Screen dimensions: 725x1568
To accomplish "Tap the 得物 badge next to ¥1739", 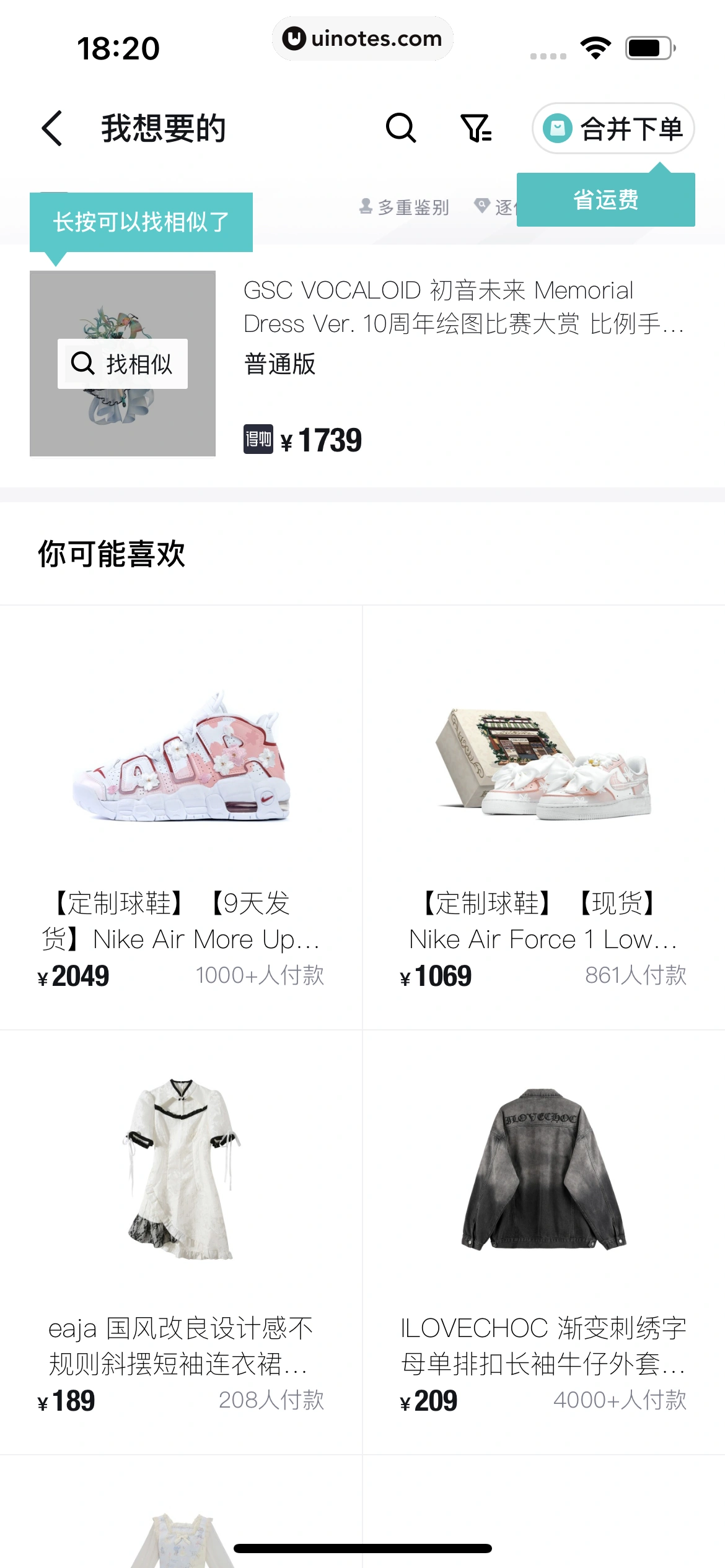I will click(x=259, y=440).
